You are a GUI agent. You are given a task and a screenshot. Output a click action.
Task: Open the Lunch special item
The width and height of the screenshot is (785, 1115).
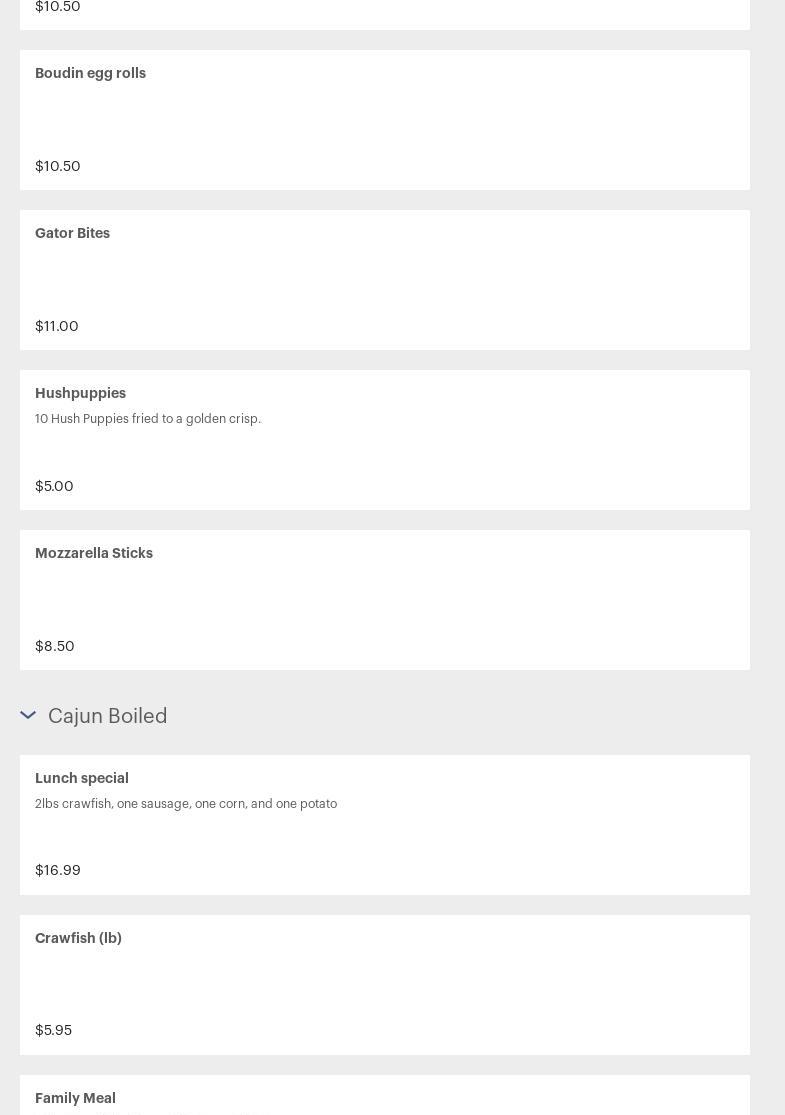tap(384, 825)
